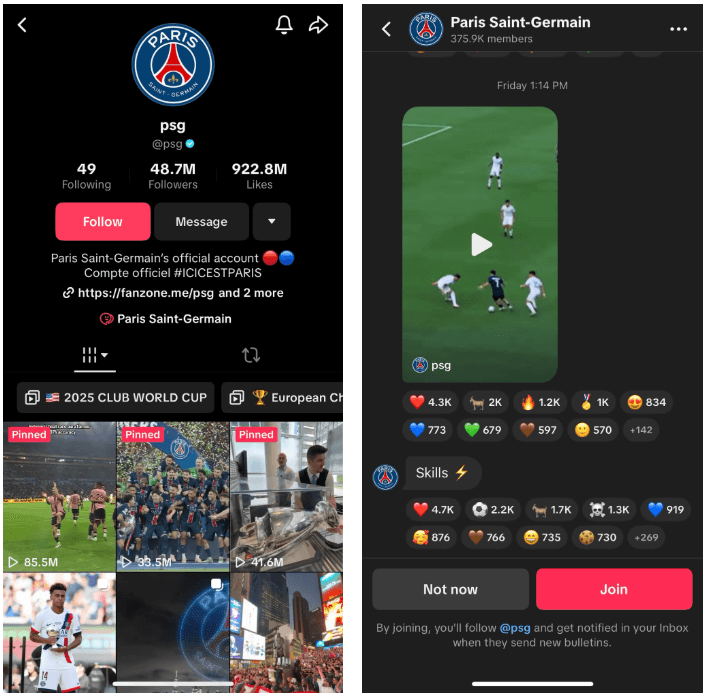This screenshot has height=697, width=704.
Task: Share the psg profile via arrow icon
Action: pyautogui.click(x=318, y=25)
